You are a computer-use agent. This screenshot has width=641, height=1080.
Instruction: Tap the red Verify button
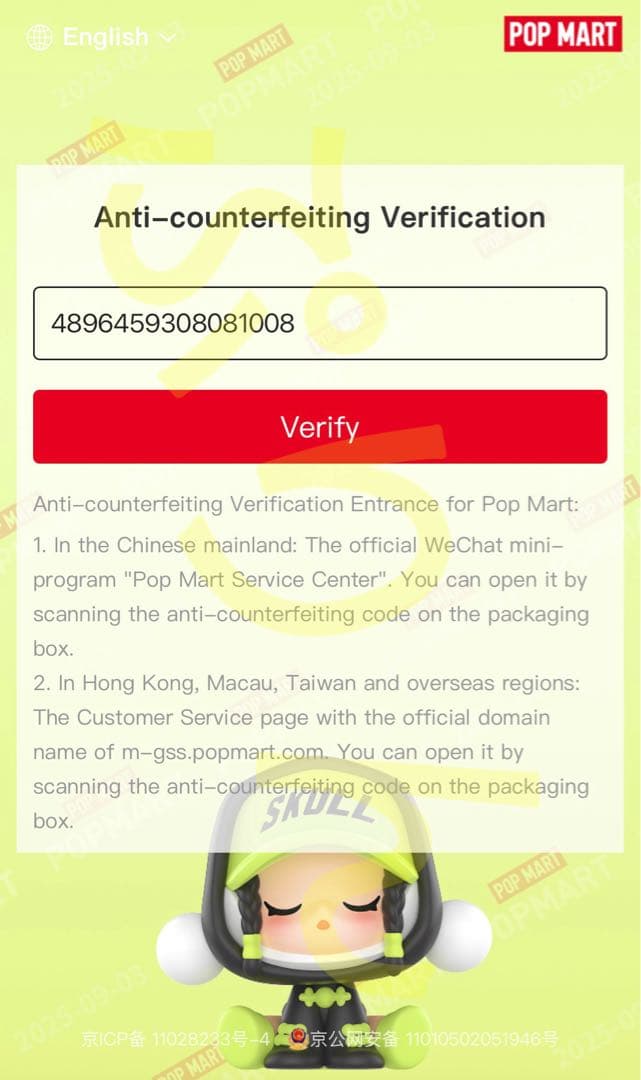[x=320, y=427]
